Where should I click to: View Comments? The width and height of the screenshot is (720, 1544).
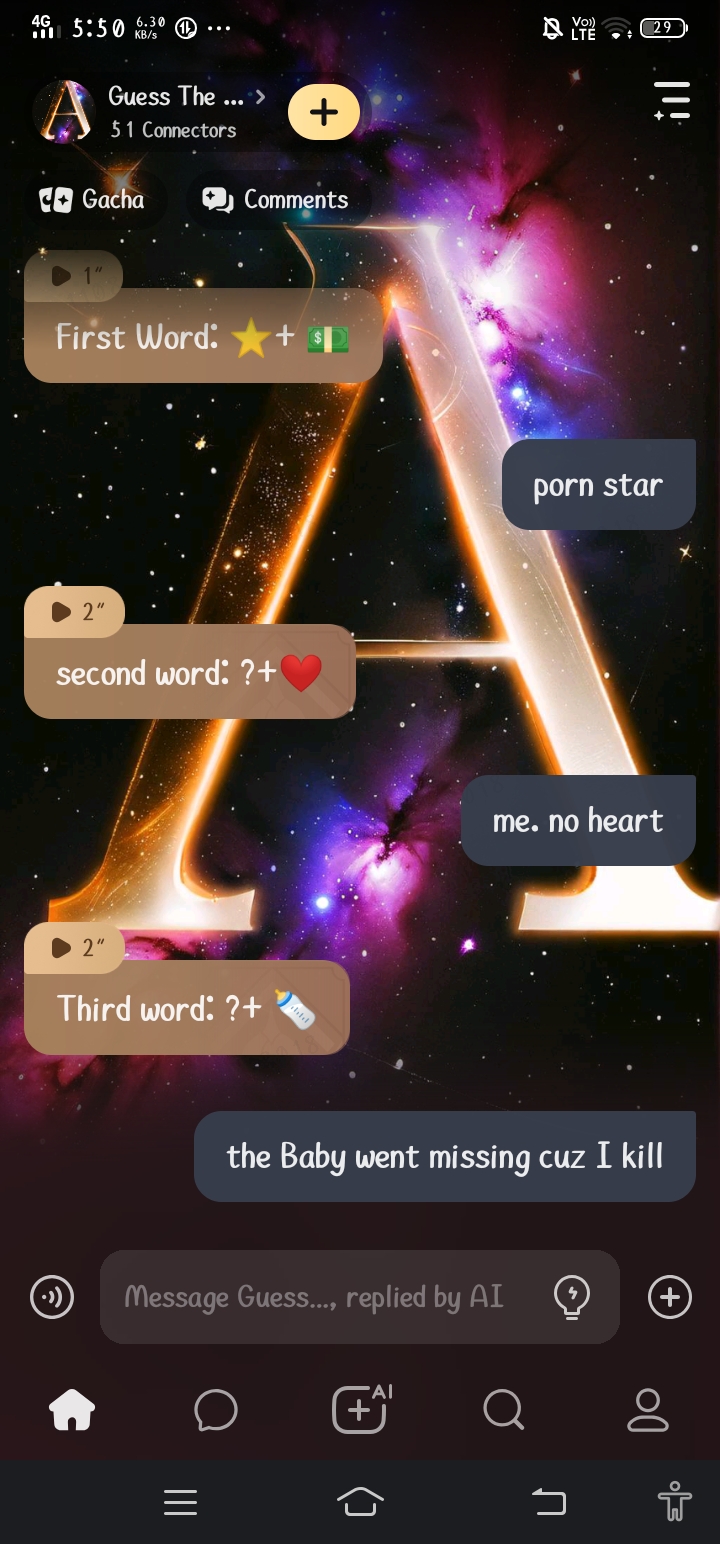tap(275, 200)
